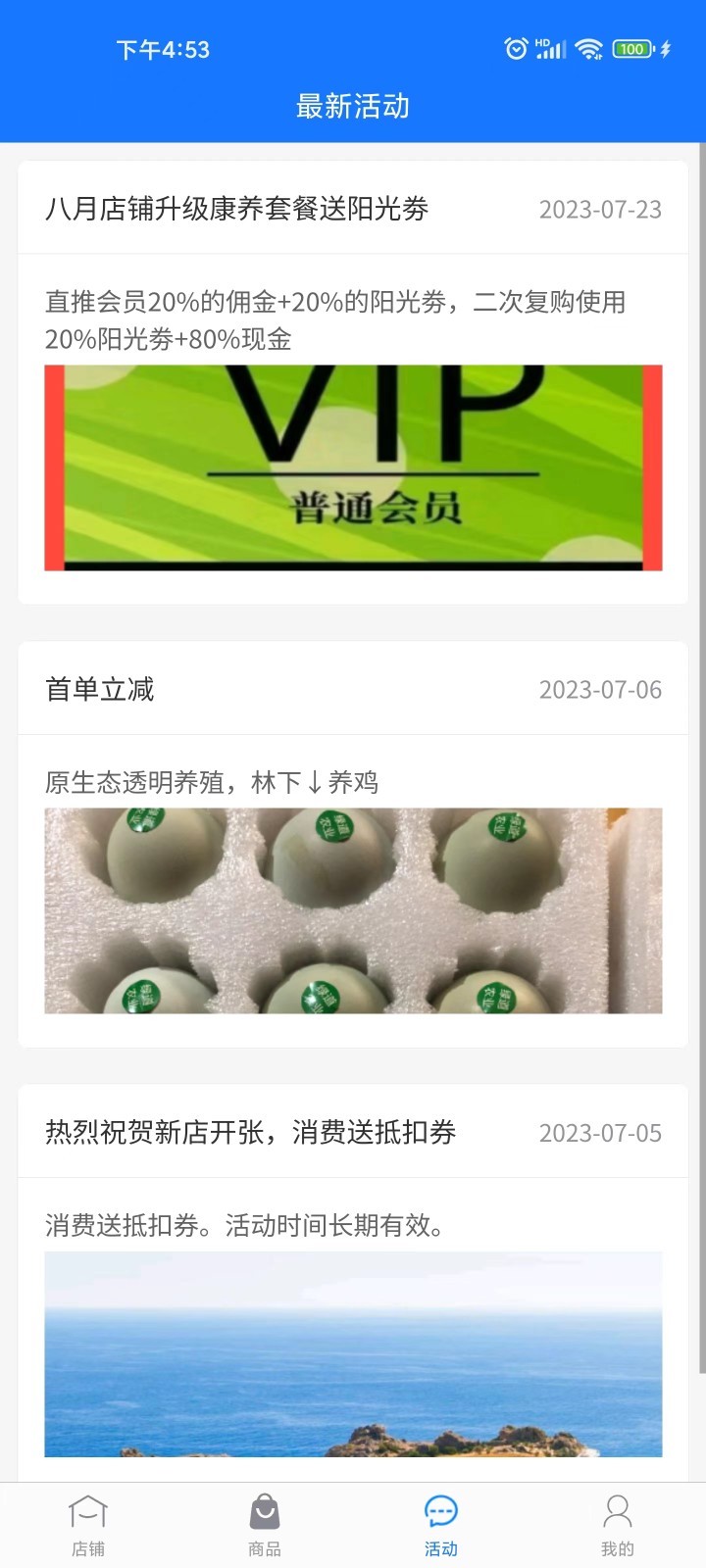Open the 热烈祝贺新店开张 activity card
This screenshot has height=1568, width=706.
tap(251, 1133)
